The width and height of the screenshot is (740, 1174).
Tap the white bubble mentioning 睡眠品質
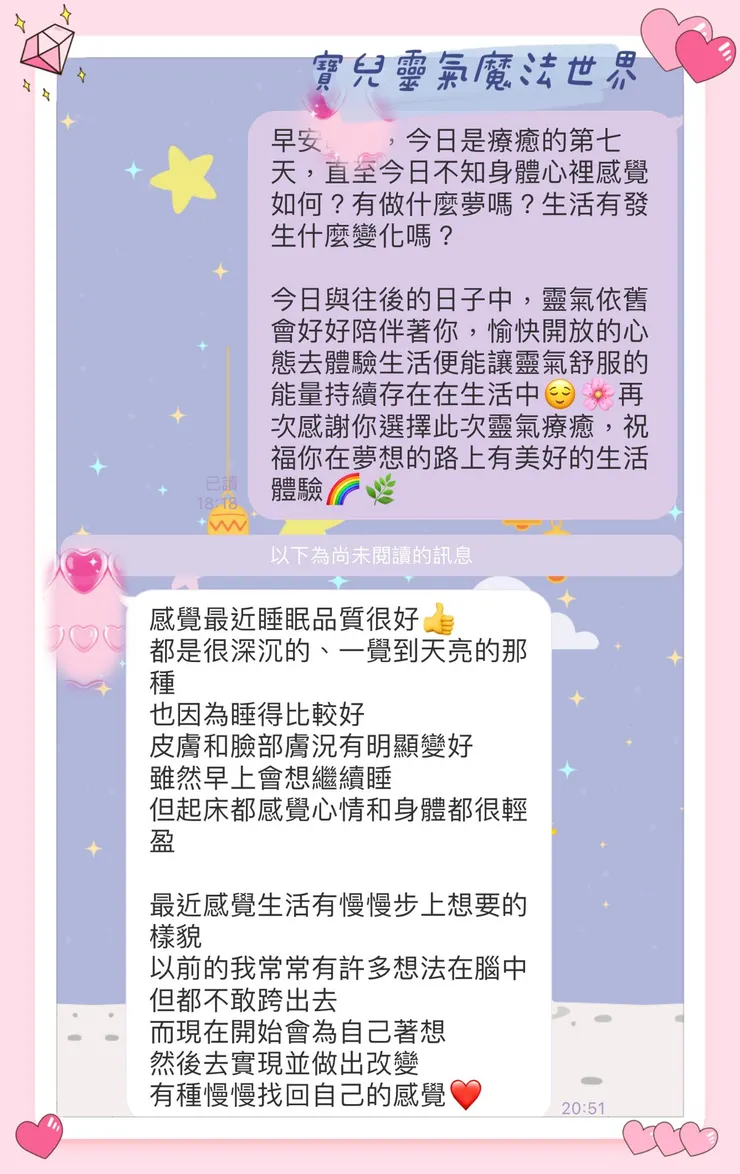[x=350, y=850]
